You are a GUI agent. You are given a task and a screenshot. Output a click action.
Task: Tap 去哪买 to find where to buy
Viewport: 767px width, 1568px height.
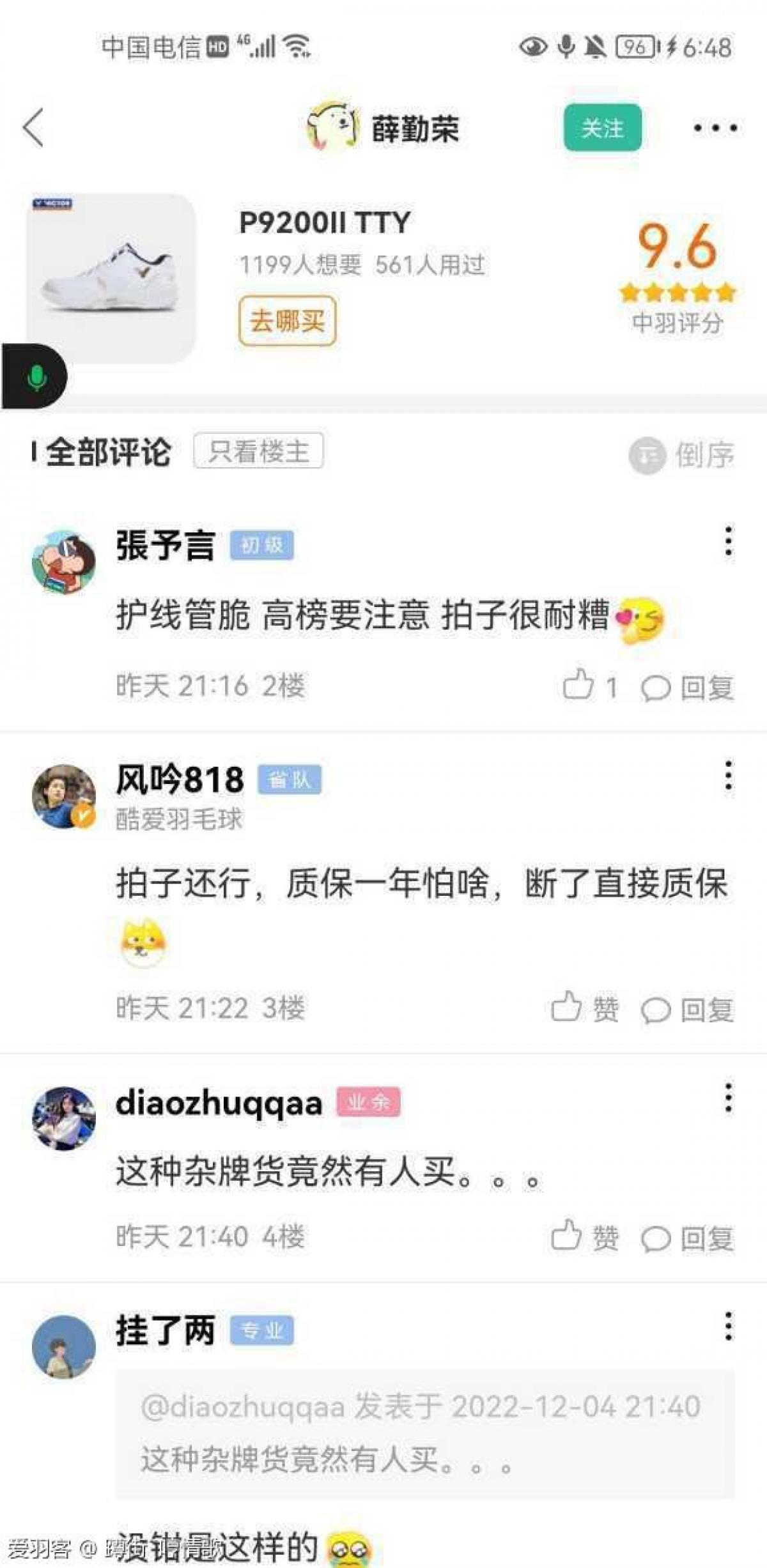[287, 321]
